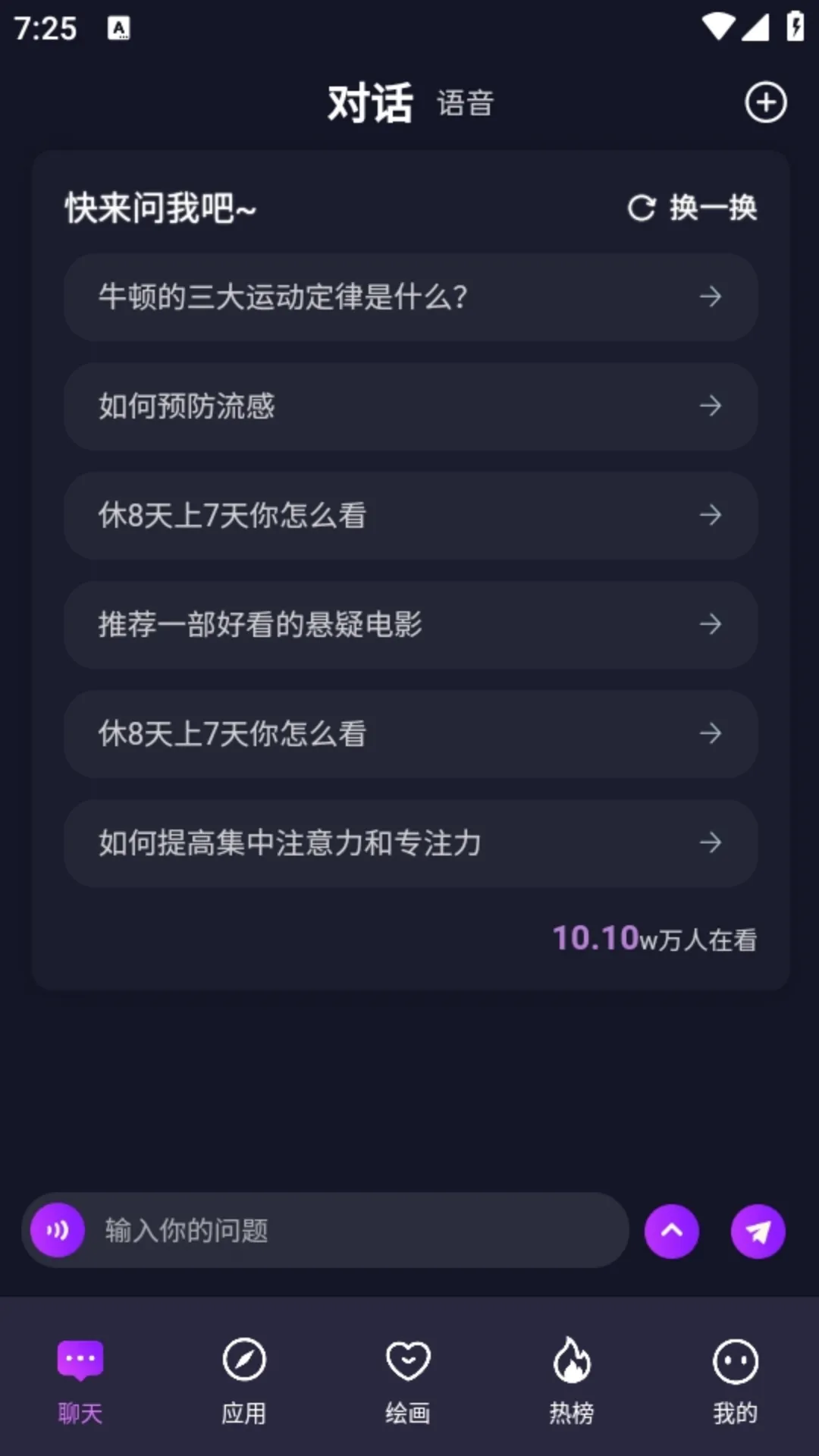This screenshot has width=819, height=1456.
Task: Go to the 绘画 tab
Action: tap(408, 1382)
